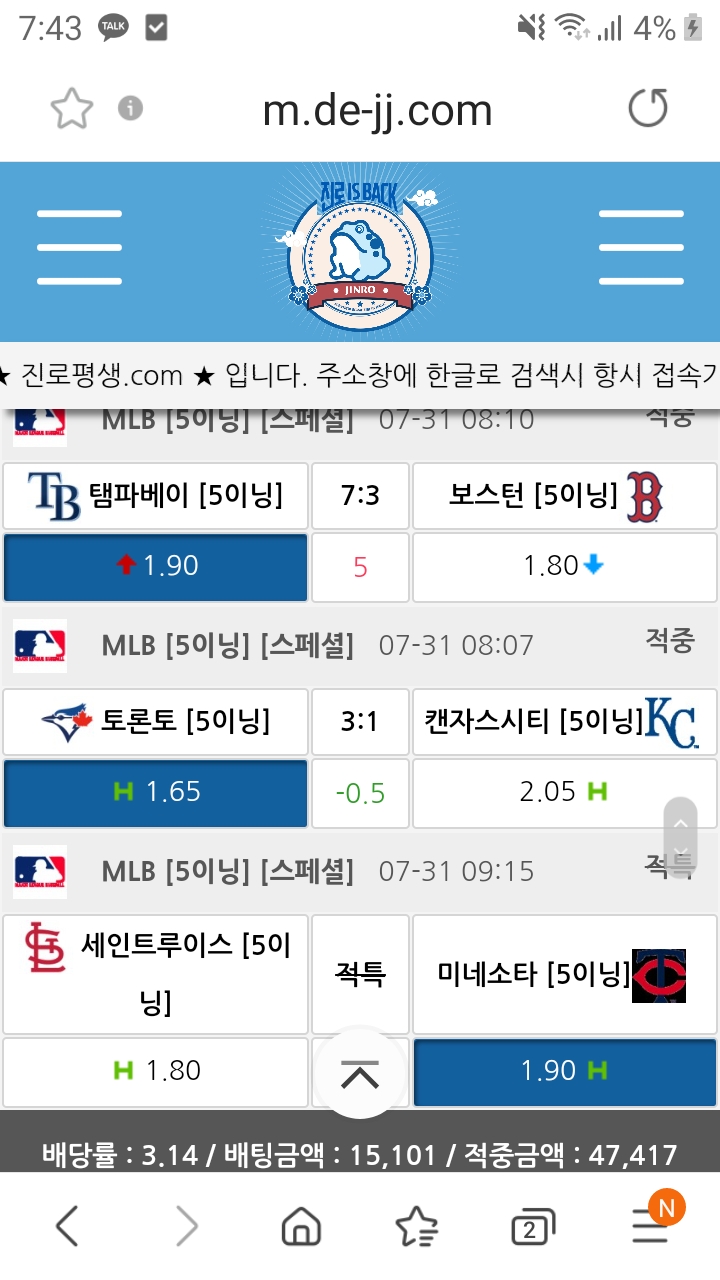Select Boston odds 1.80
Viewport: 720px width, 1280px height.
564,566
